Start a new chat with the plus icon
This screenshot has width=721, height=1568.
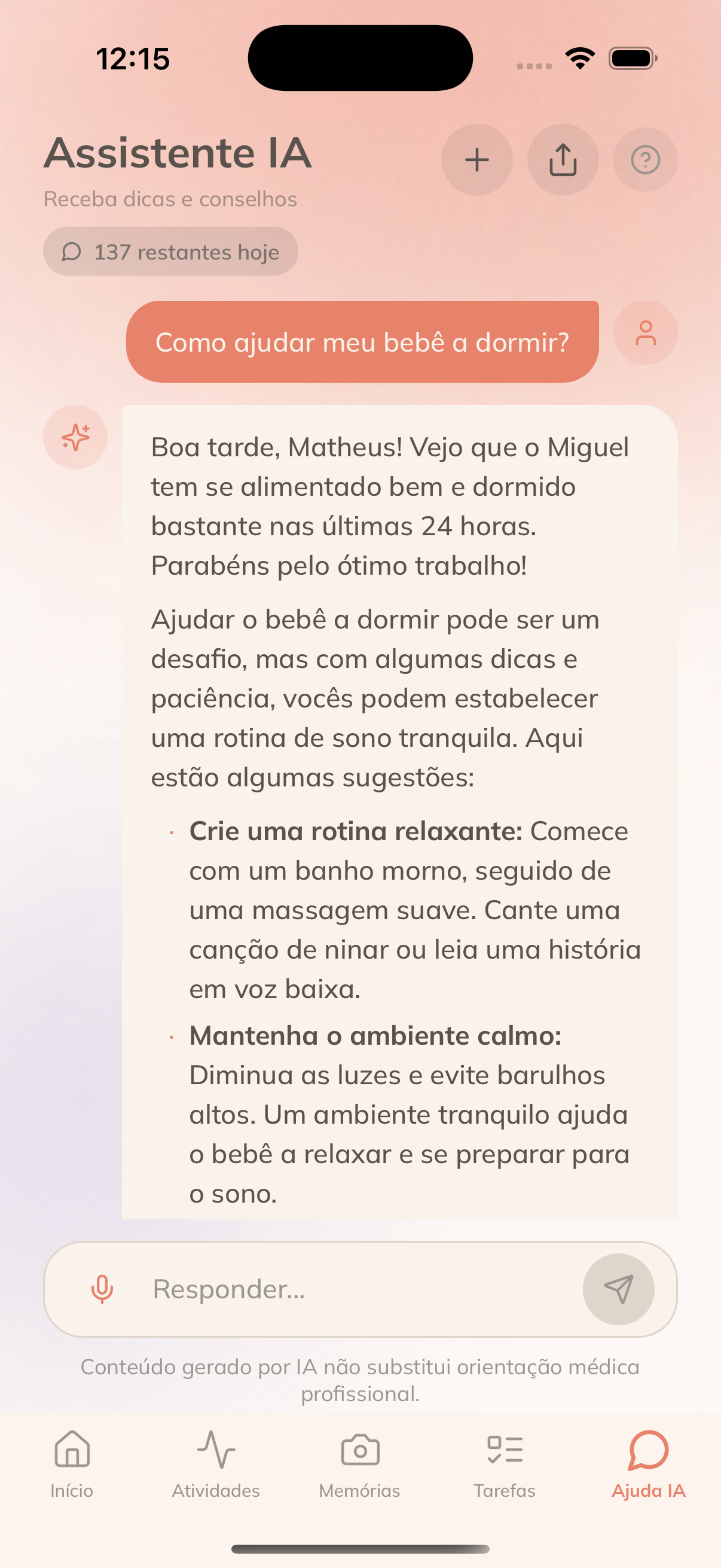point(476,160)
